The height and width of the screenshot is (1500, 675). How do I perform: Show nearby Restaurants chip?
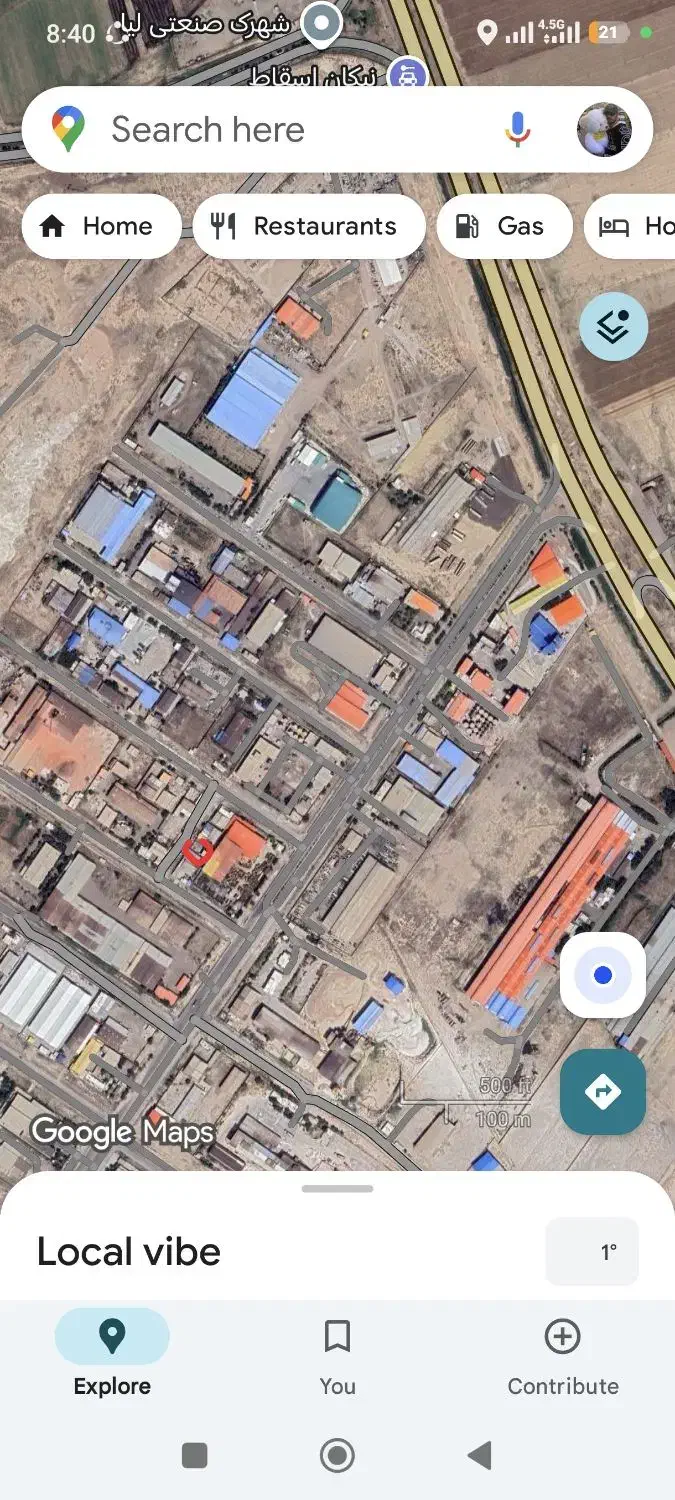click(308, 226)
